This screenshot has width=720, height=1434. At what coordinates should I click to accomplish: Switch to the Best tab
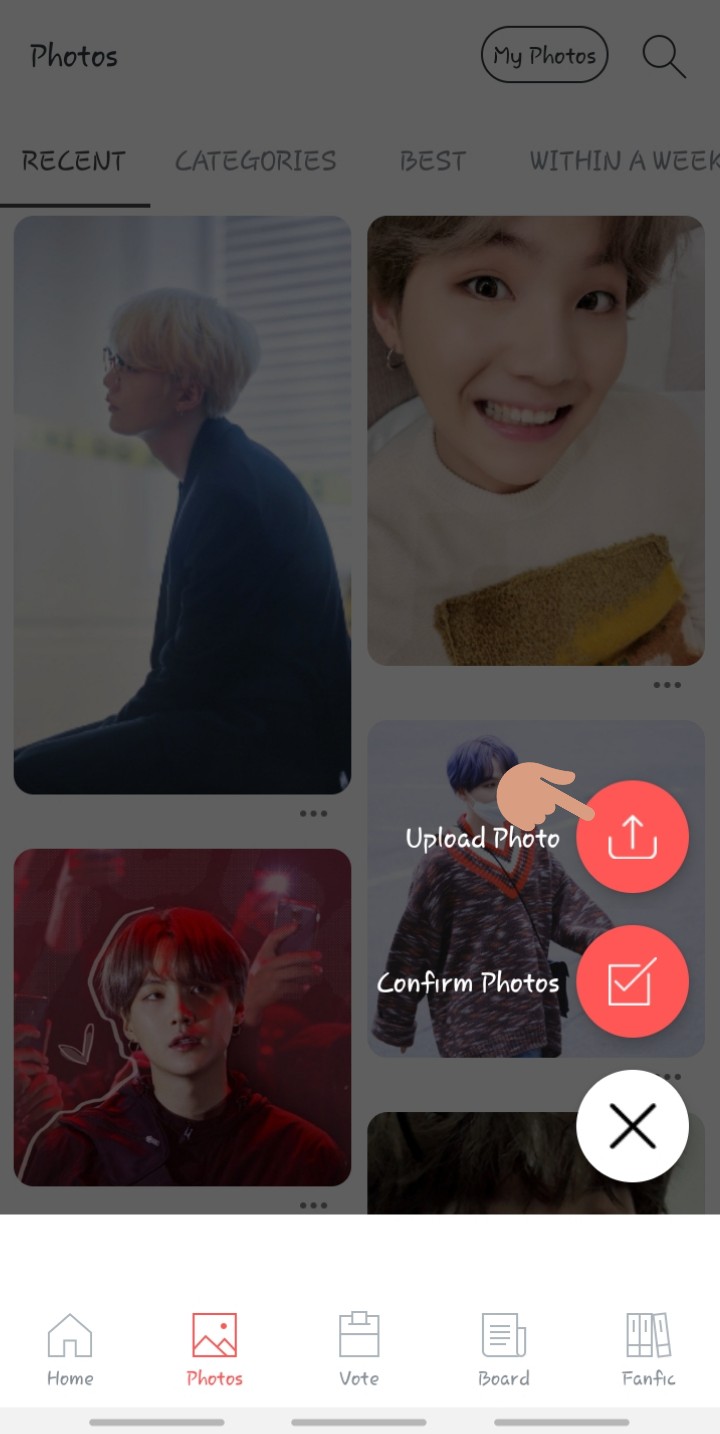pos(433,161)
